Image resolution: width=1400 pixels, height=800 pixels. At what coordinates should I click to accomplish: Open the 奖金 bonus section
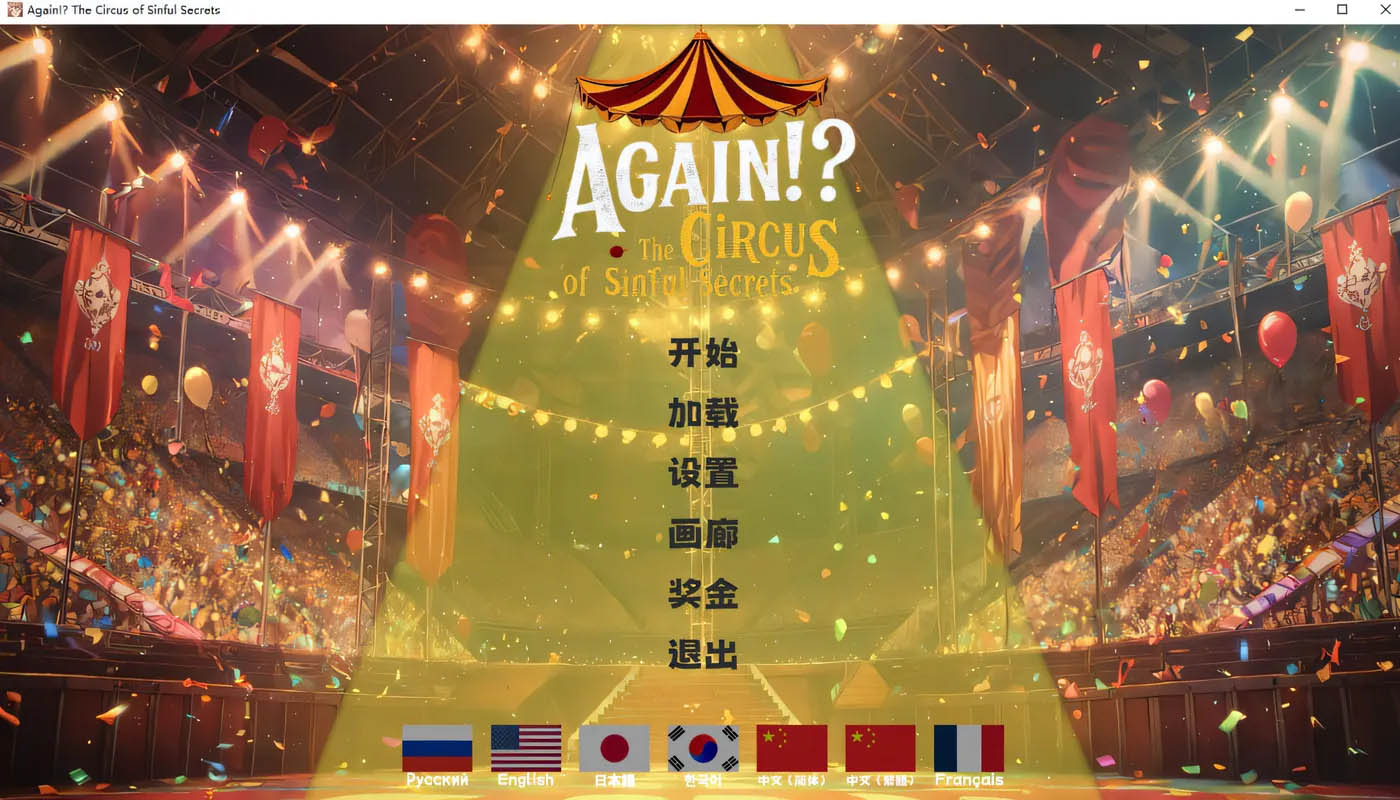click(703, 594)
